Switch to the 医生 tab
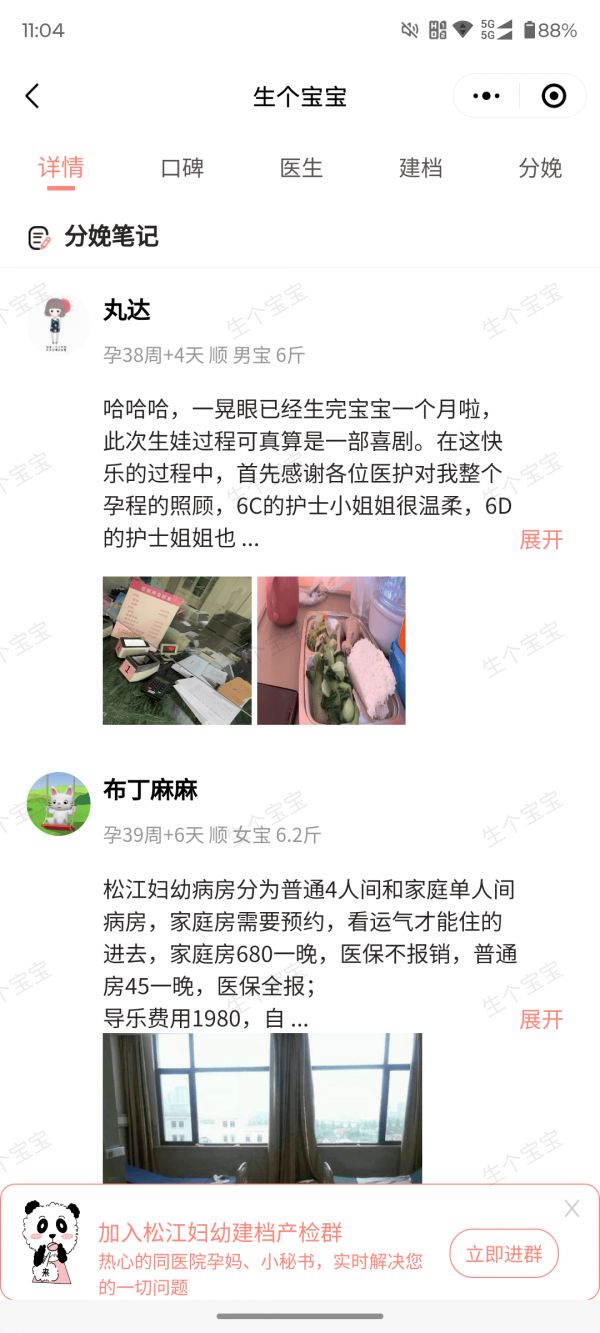Viewport: 600px width, 1333px height. (x=301, y=168)
